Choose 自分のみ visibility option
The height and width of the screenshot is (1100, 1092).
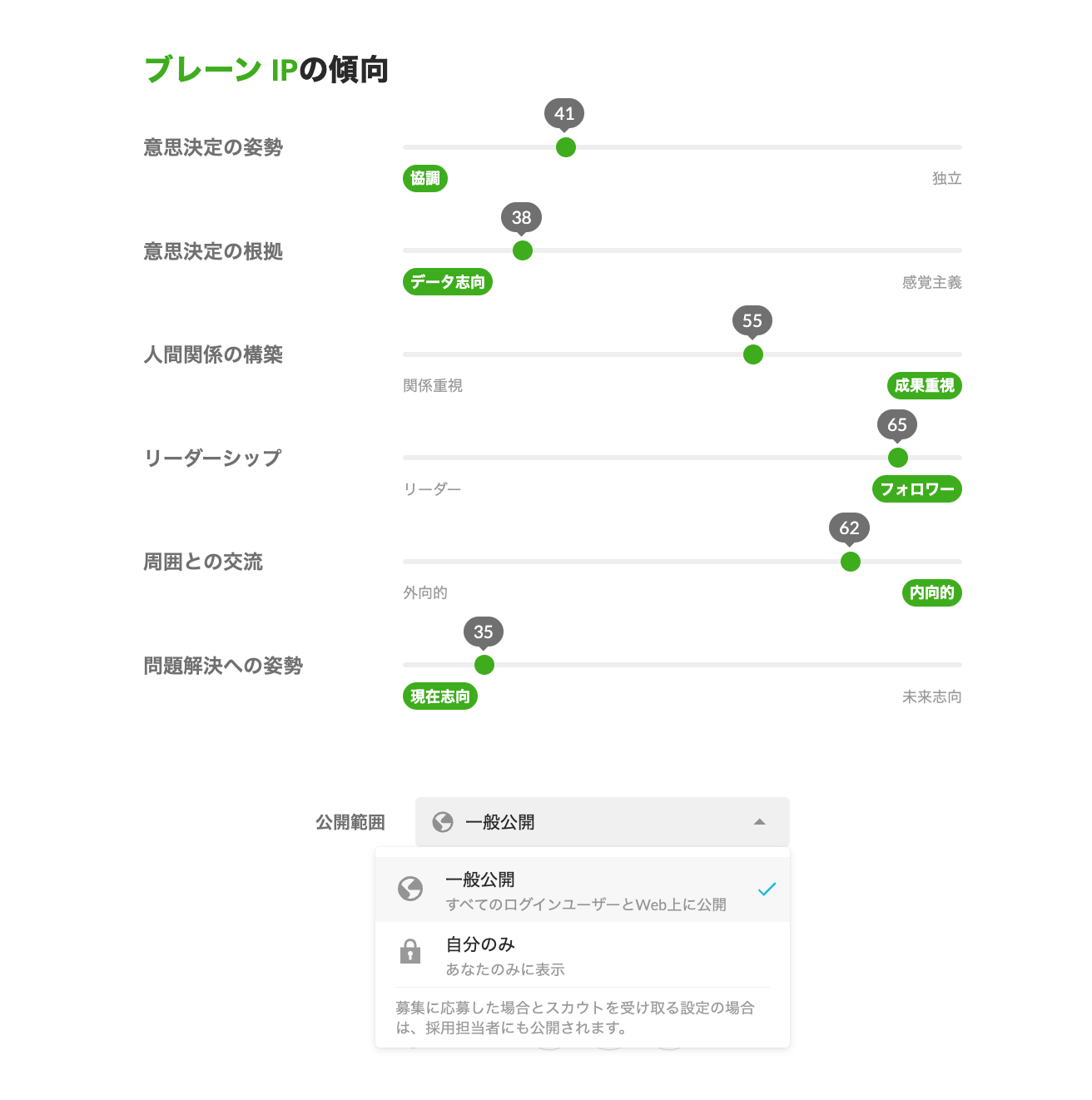pyautogui.click(x=583, y=954)
